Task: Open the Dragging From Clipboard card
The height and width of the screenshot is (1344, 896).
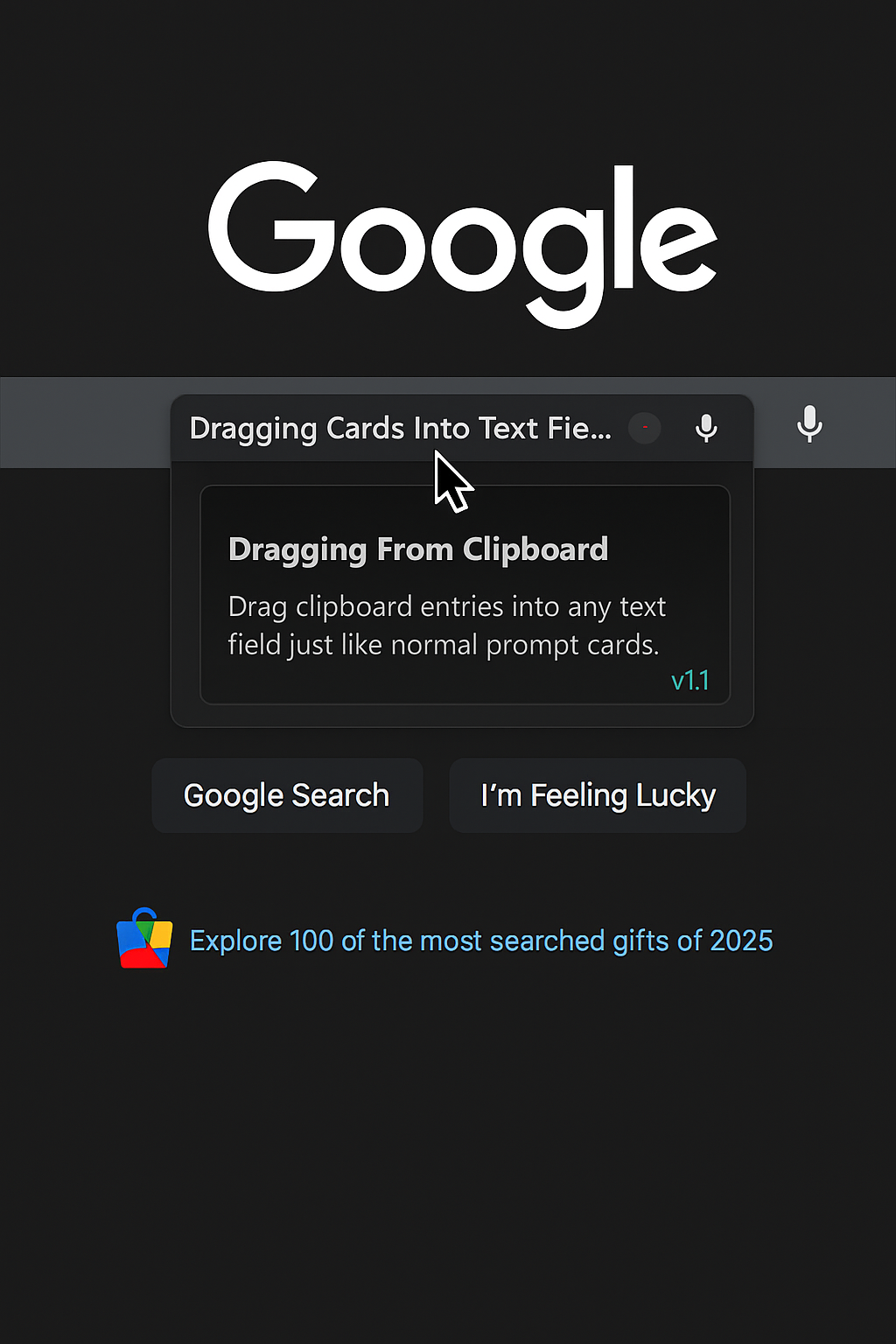Action: click(465, 595)
